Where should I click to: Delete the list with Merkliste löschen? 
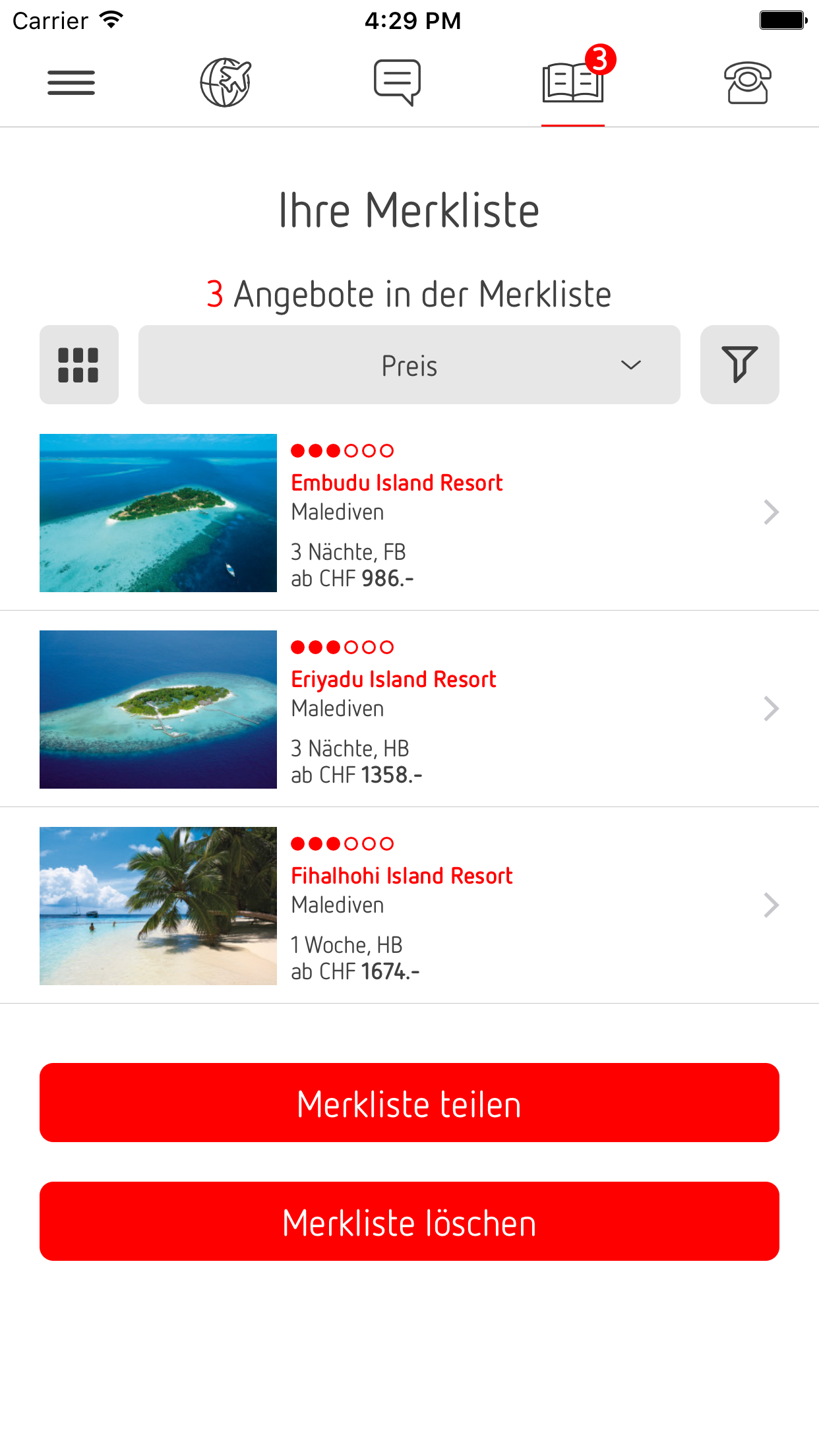click(409, 1221)
